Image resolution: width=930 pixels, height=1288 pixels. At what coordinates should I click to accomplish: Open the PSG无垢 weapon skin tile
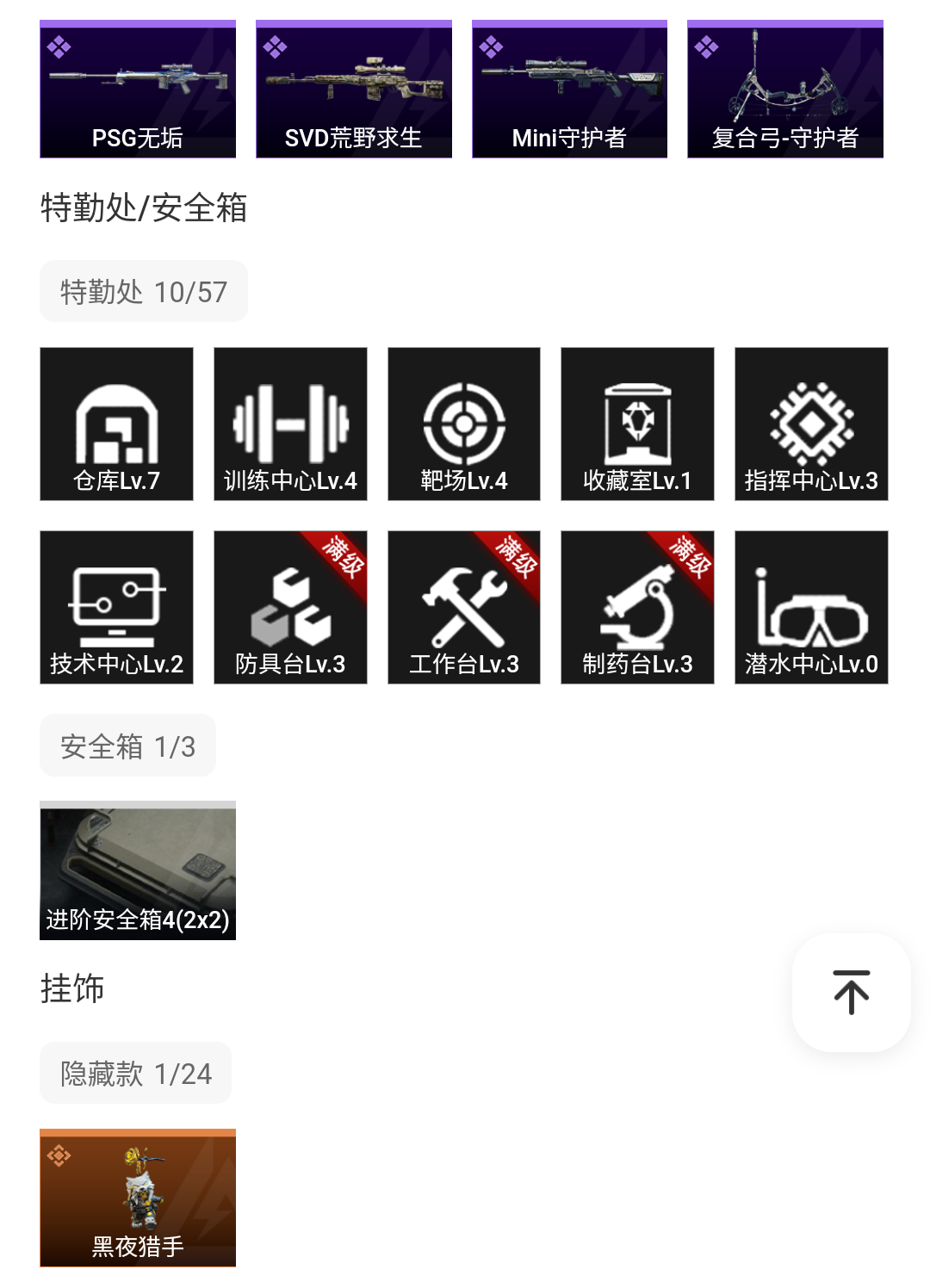(138, 90)
